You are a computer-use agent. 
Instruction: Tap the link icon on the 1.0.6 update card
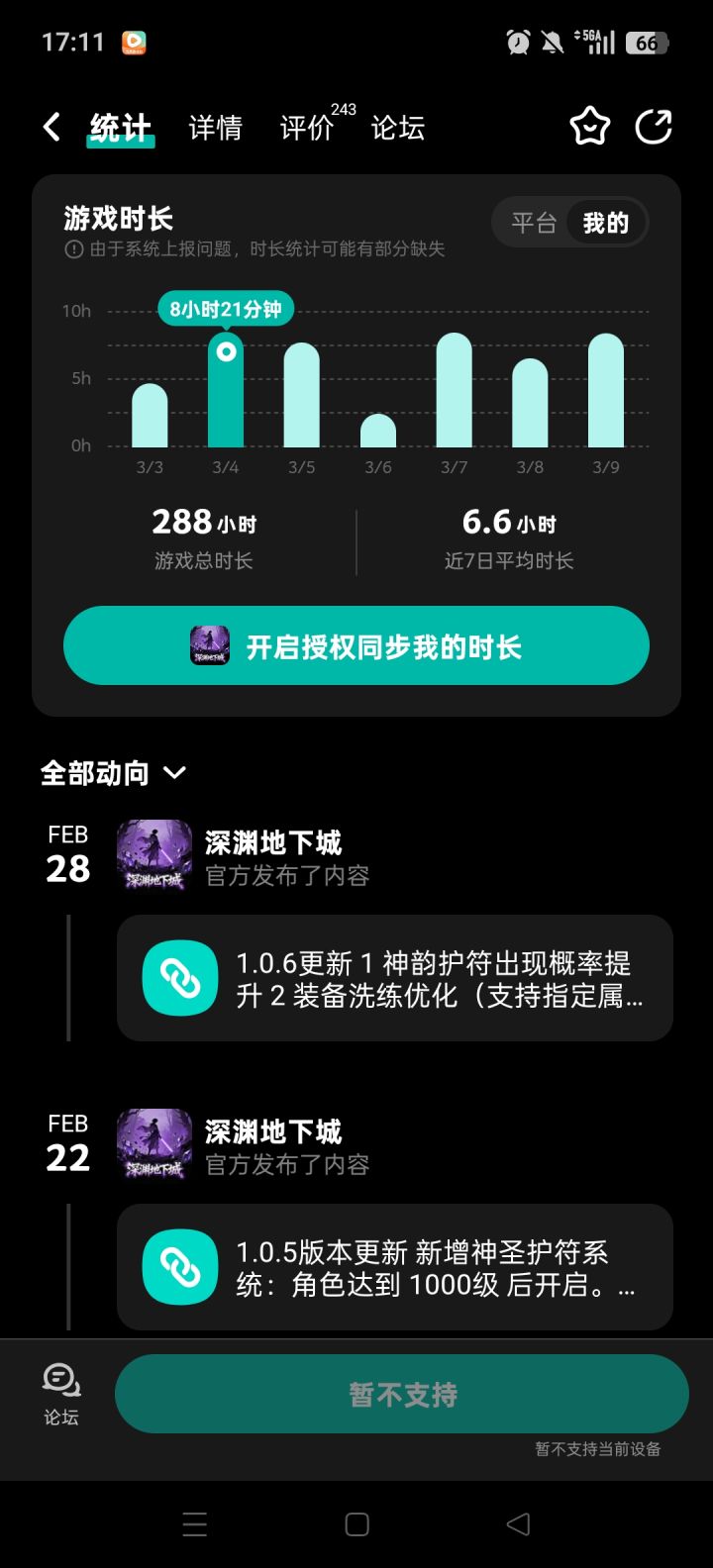[179, 978]
